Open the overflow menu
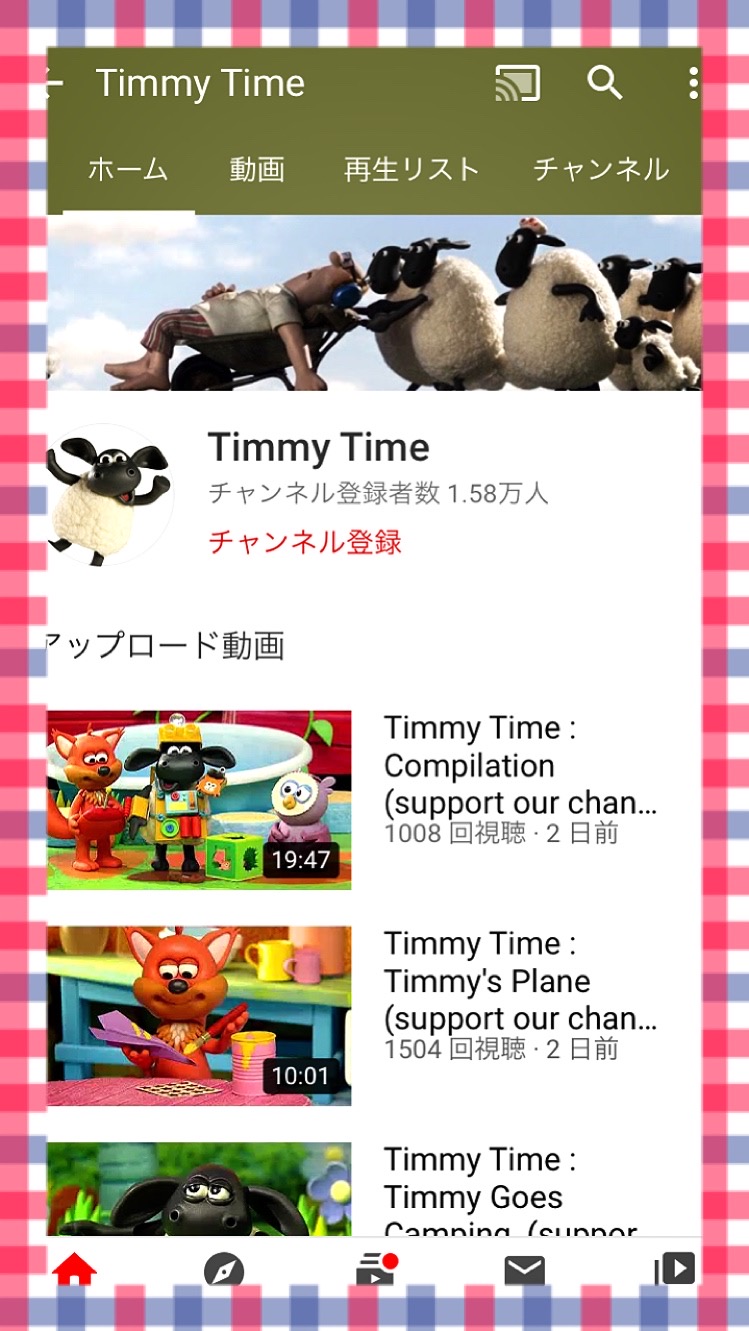This screenshot has height=1331, width=749. tap(692, 83)
